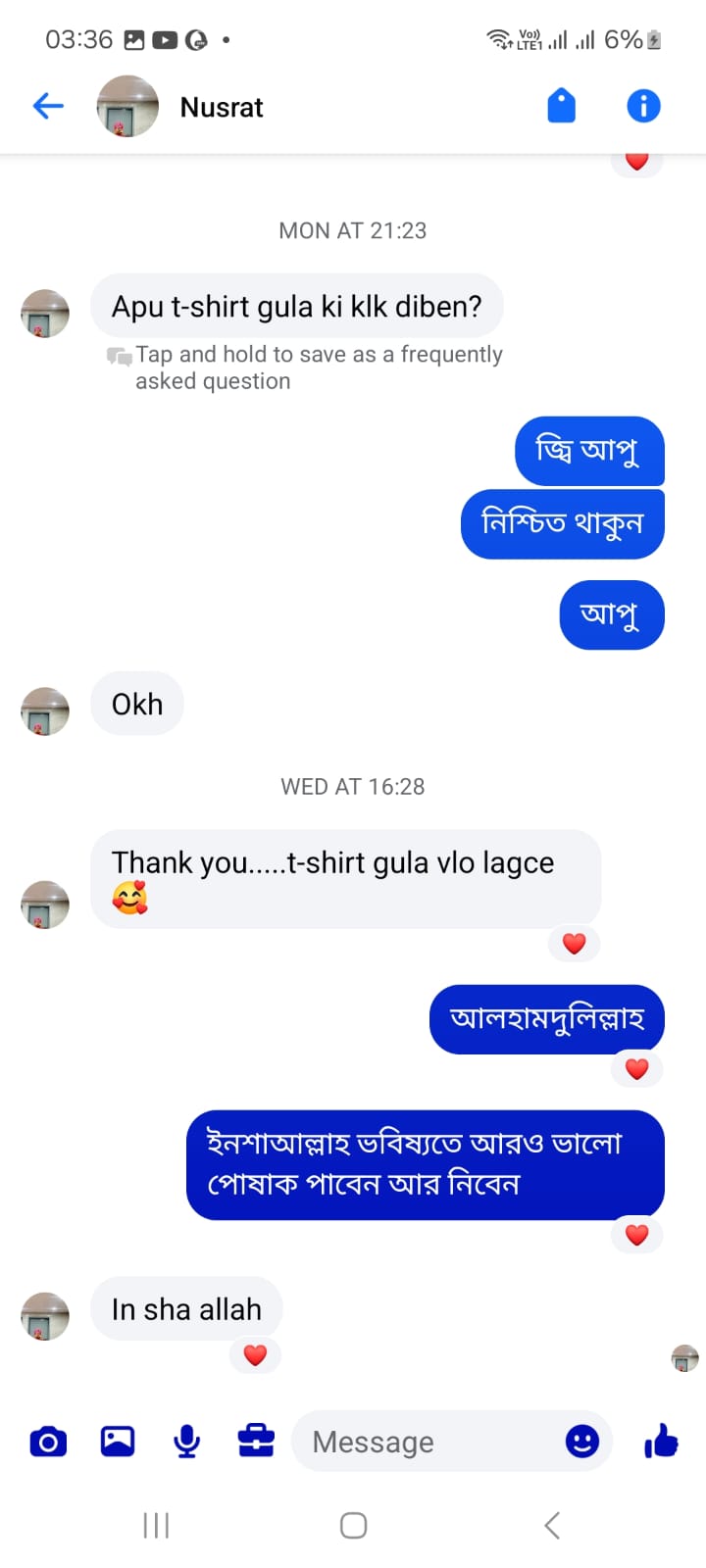
Task: Send a thumbs-up like
Action: [x=662, y=1442]
